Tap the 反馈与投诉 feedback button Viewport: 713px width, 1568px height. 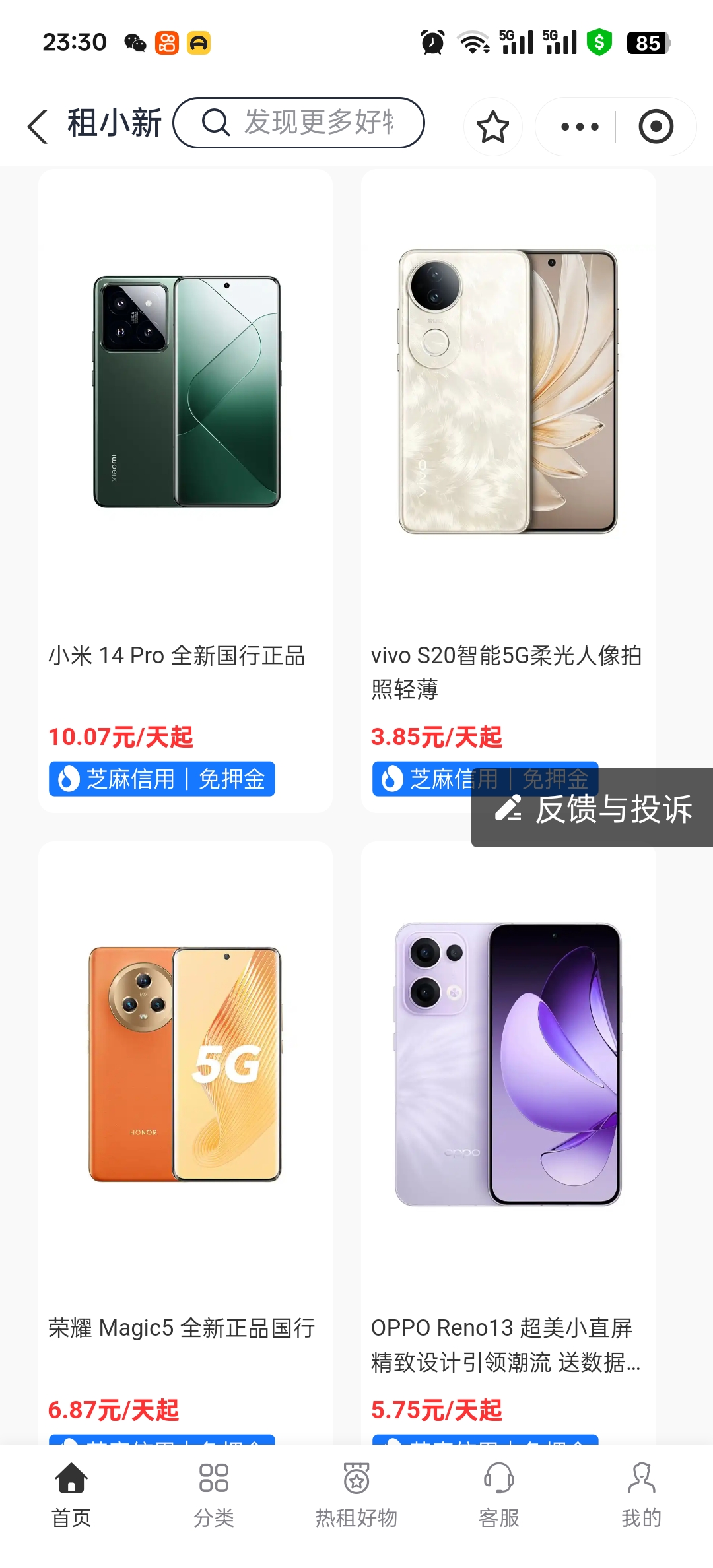click(592, 808)
